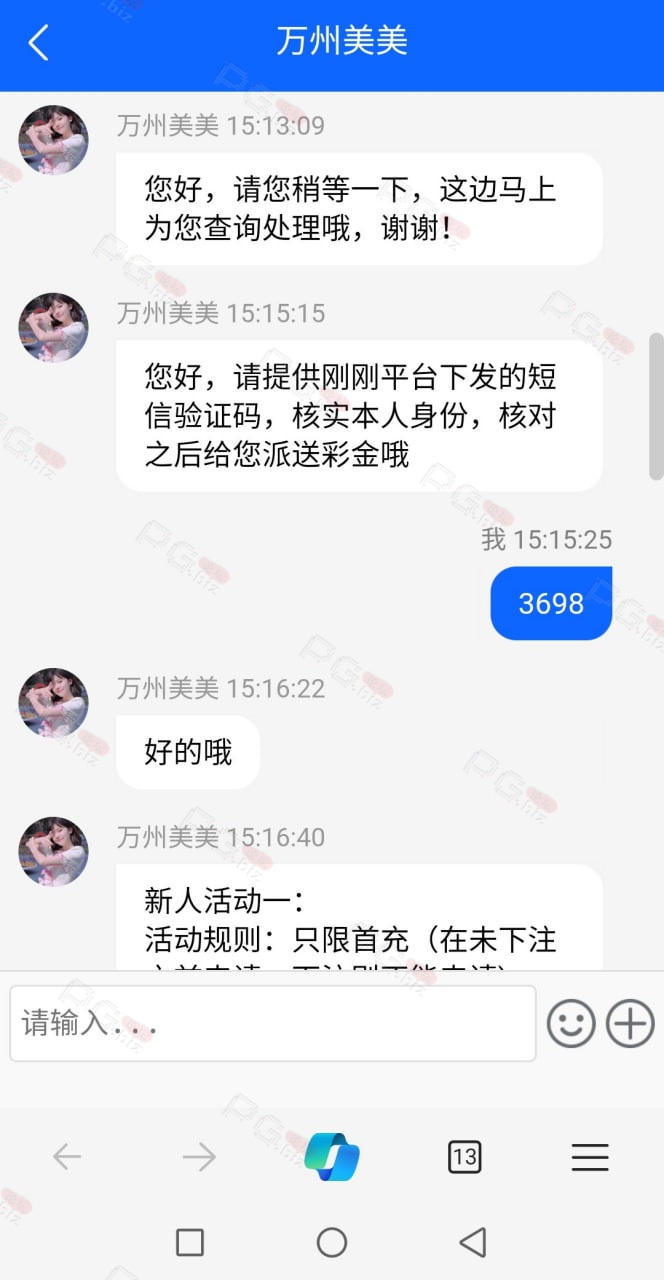Image resolution: width=664 pixels, height=1280 pixels.
Task: Tap the 请输入 message input field
Action: (x=272, y=1023)
